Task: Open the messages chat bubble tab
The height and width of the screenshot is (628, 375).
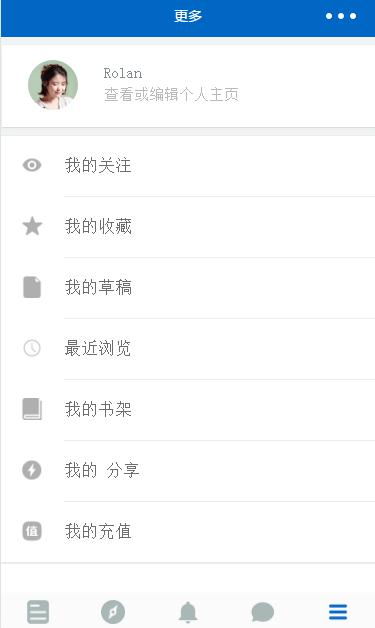Action: coord(263,612)
